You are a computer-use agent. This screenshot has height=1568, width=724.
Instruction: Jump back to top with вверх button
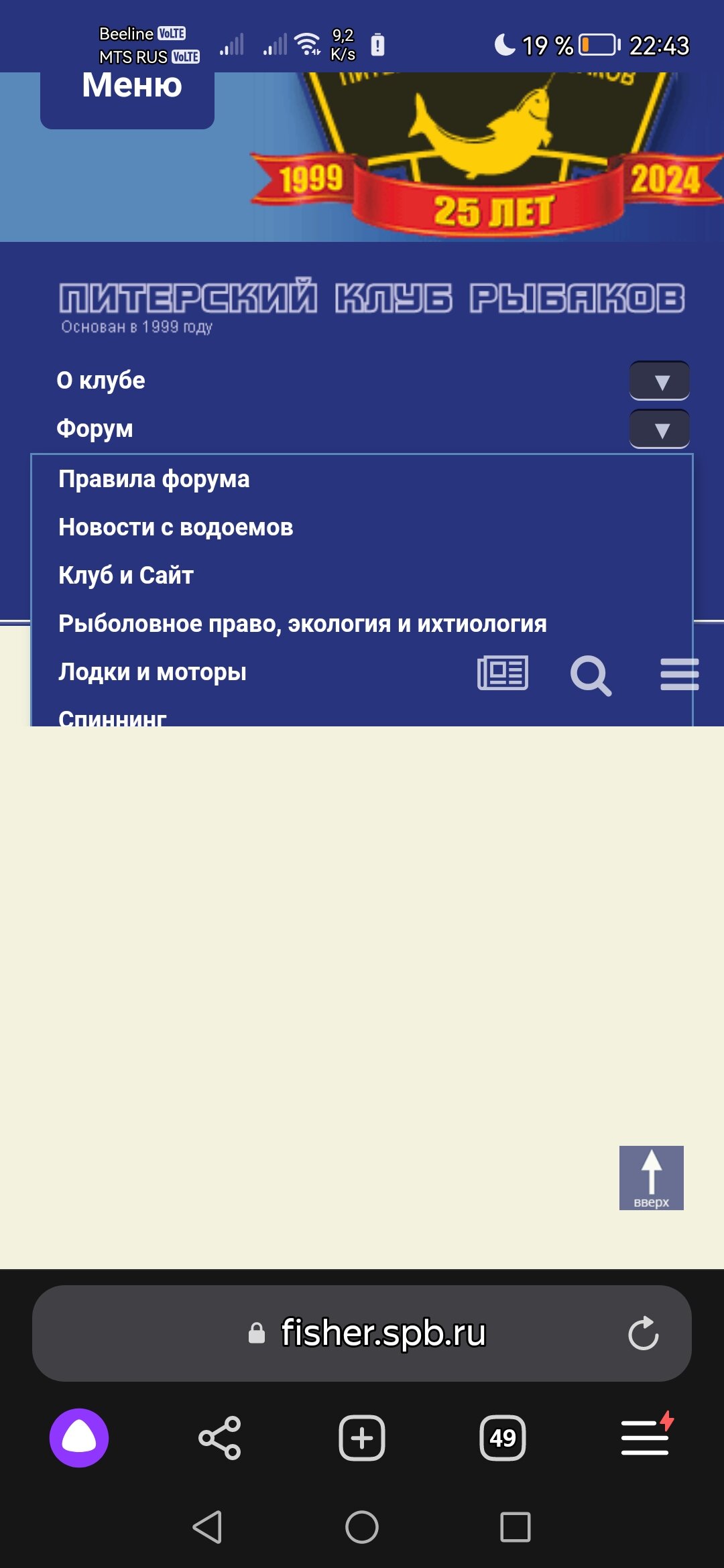pos(651,1177)
